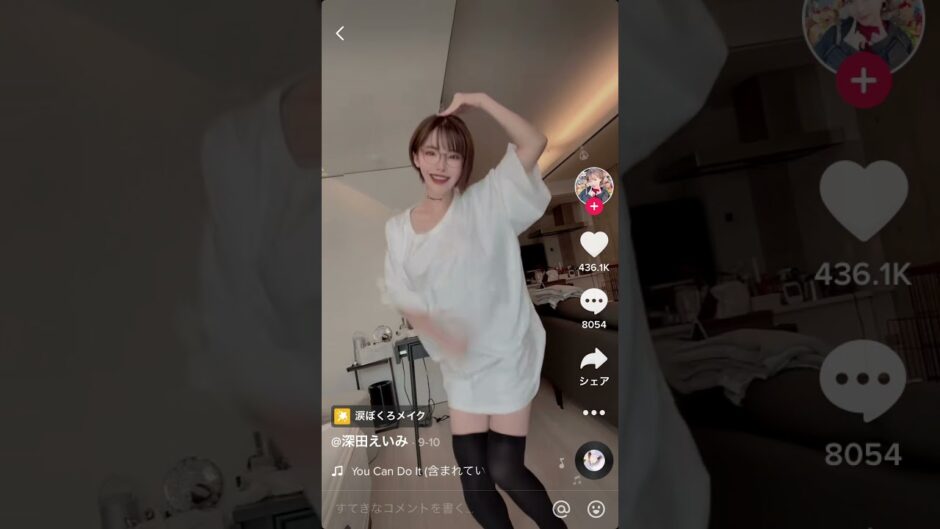Open the @深田えいみ username
The height and width of the screenshot is (529, 940).
[370, 441]
